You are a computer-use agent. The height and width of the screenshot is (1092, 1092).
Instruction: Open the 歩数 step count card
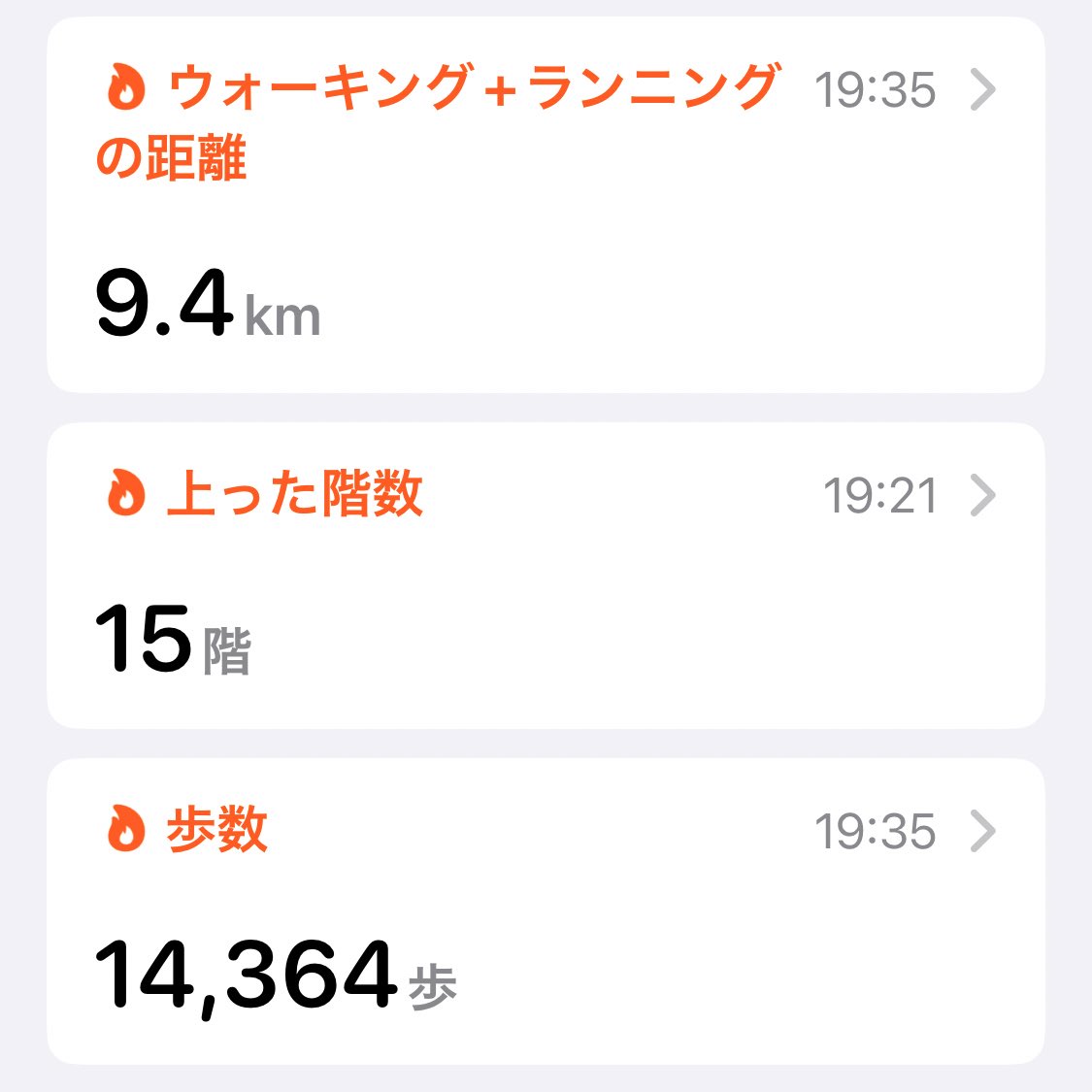(x=546, y=910)
